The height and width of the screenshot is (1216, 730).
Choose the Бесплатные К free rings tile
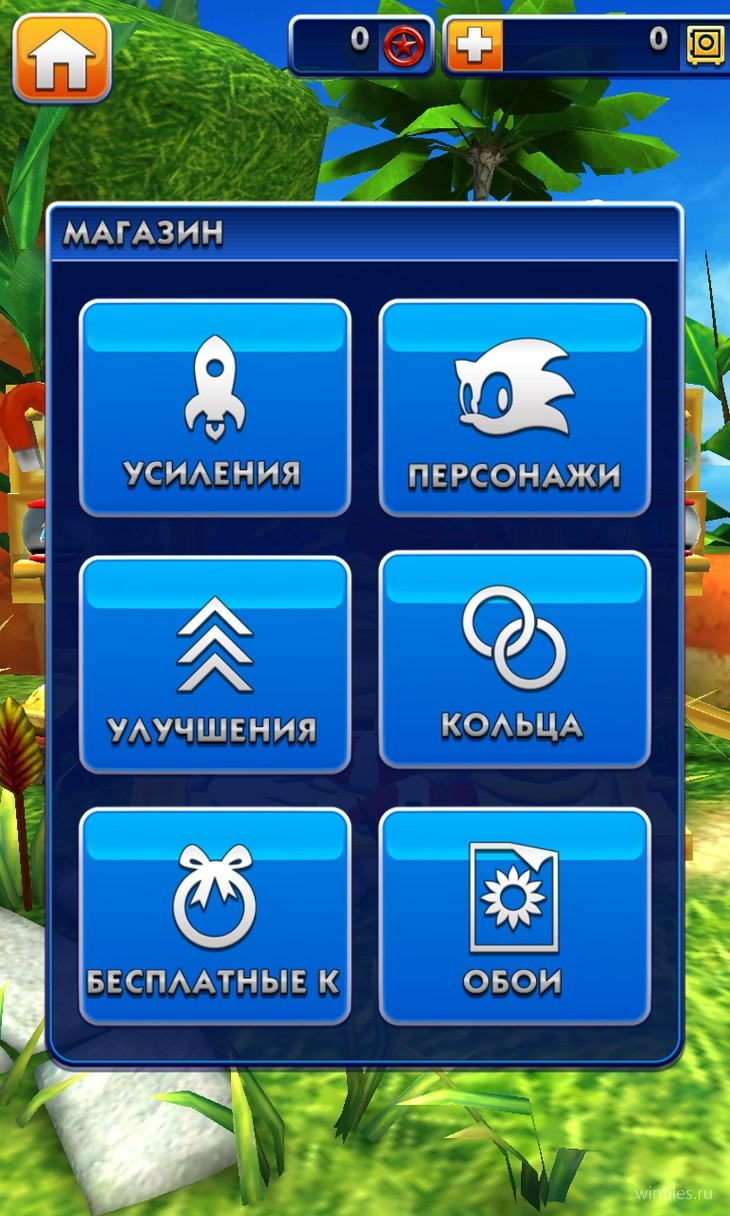click(x=215, y=916)
